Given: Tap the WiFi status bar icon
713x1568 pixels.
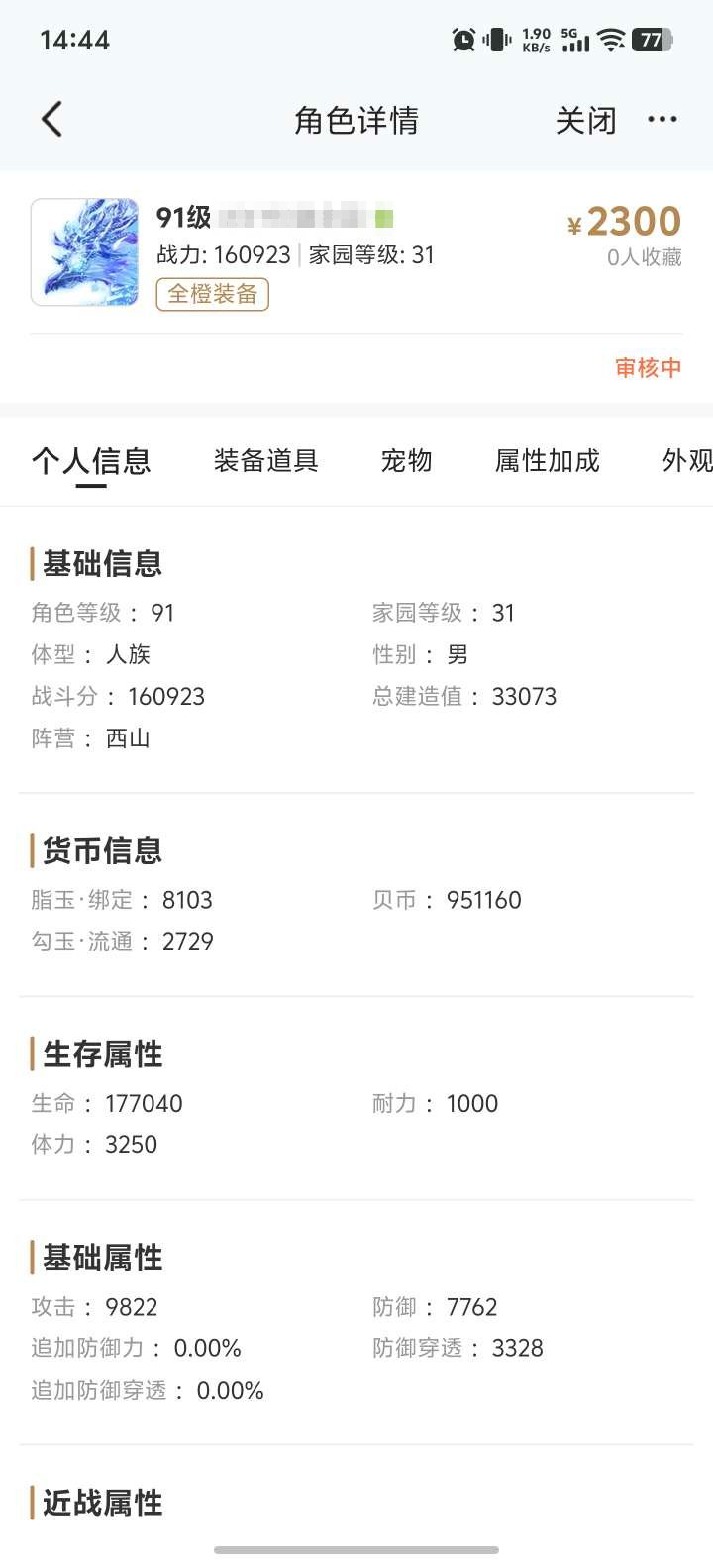Looking at the screenshot, I should point(611,40).
